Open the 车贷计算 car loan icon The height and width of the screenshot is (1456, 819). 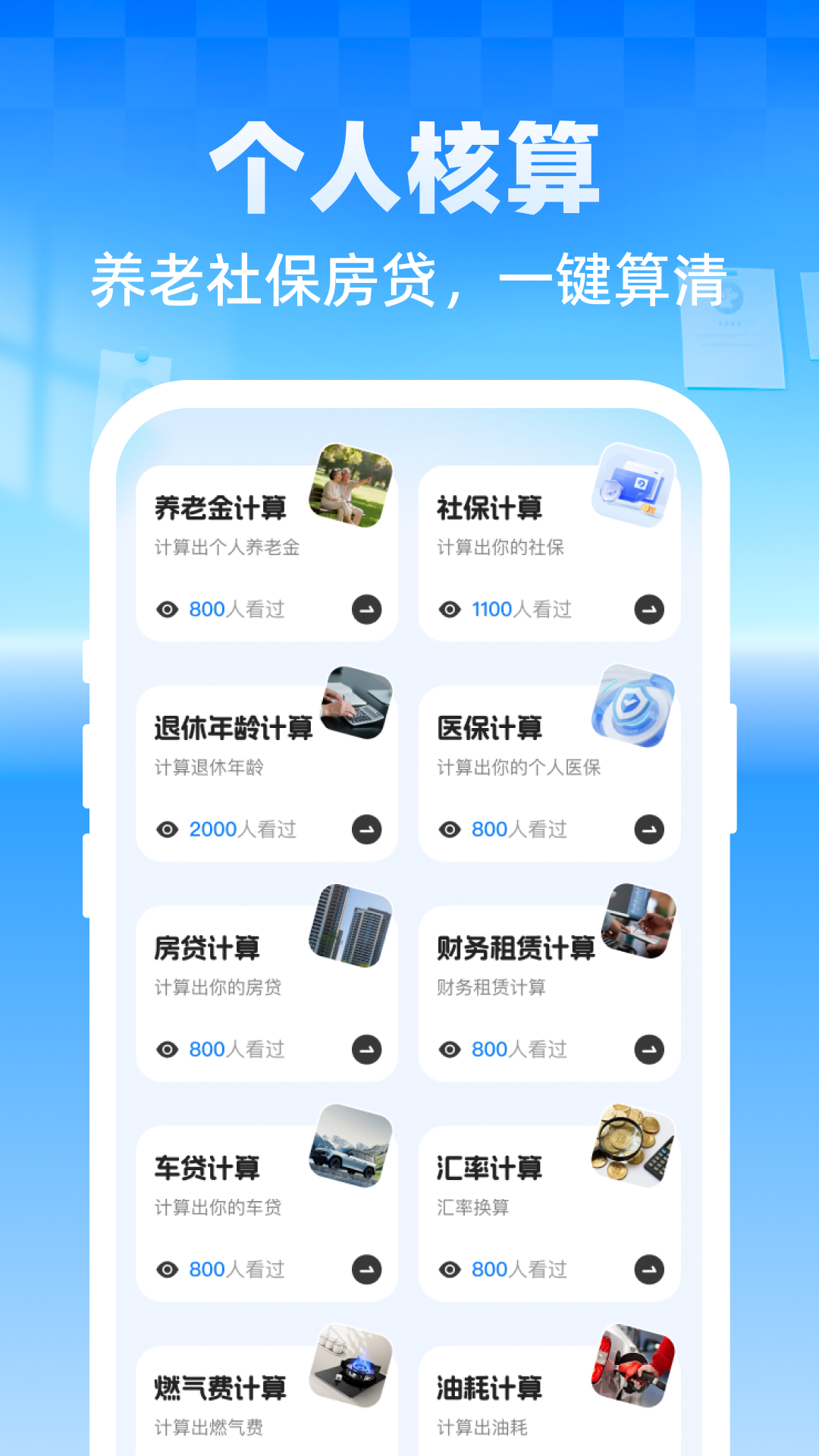349,1147
